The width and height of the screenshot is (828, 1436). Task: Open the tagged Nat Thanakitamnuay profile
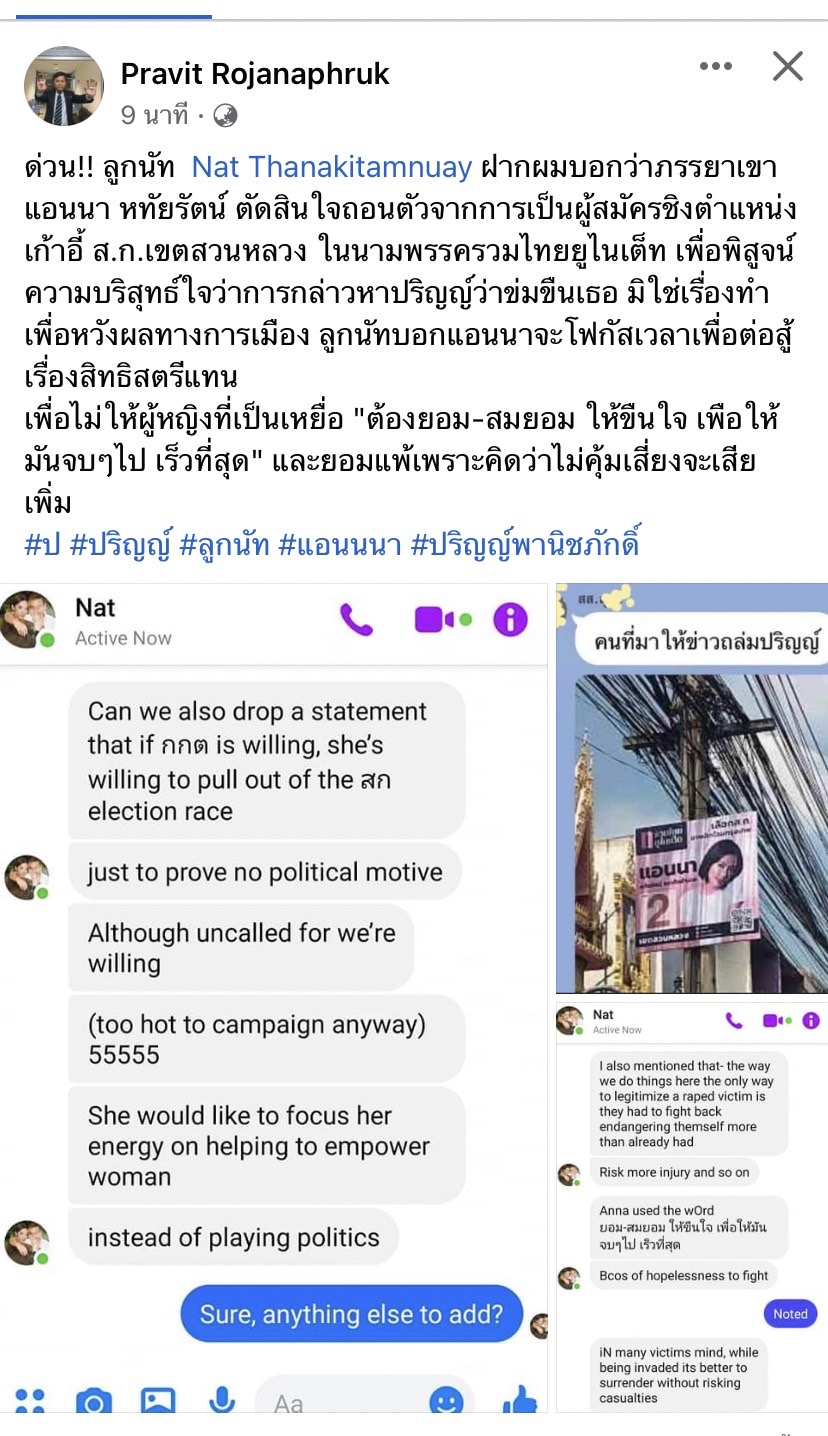tap(331, 167)
